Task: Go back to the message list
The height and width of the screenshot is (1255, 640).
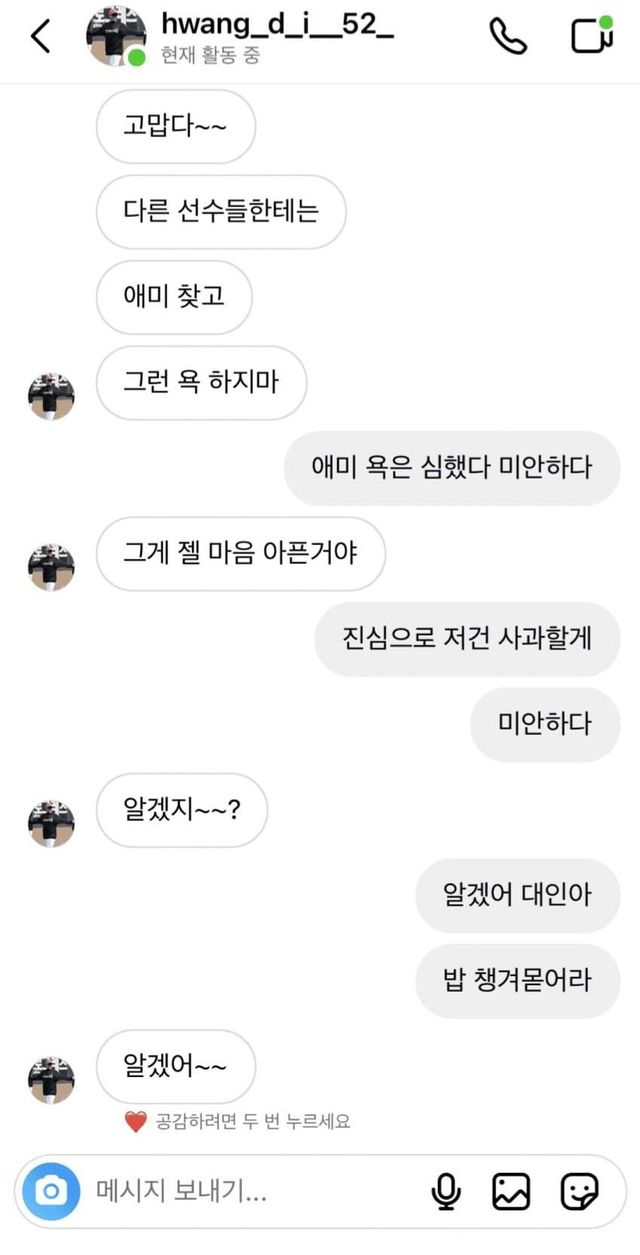Action: pos(40,37)
